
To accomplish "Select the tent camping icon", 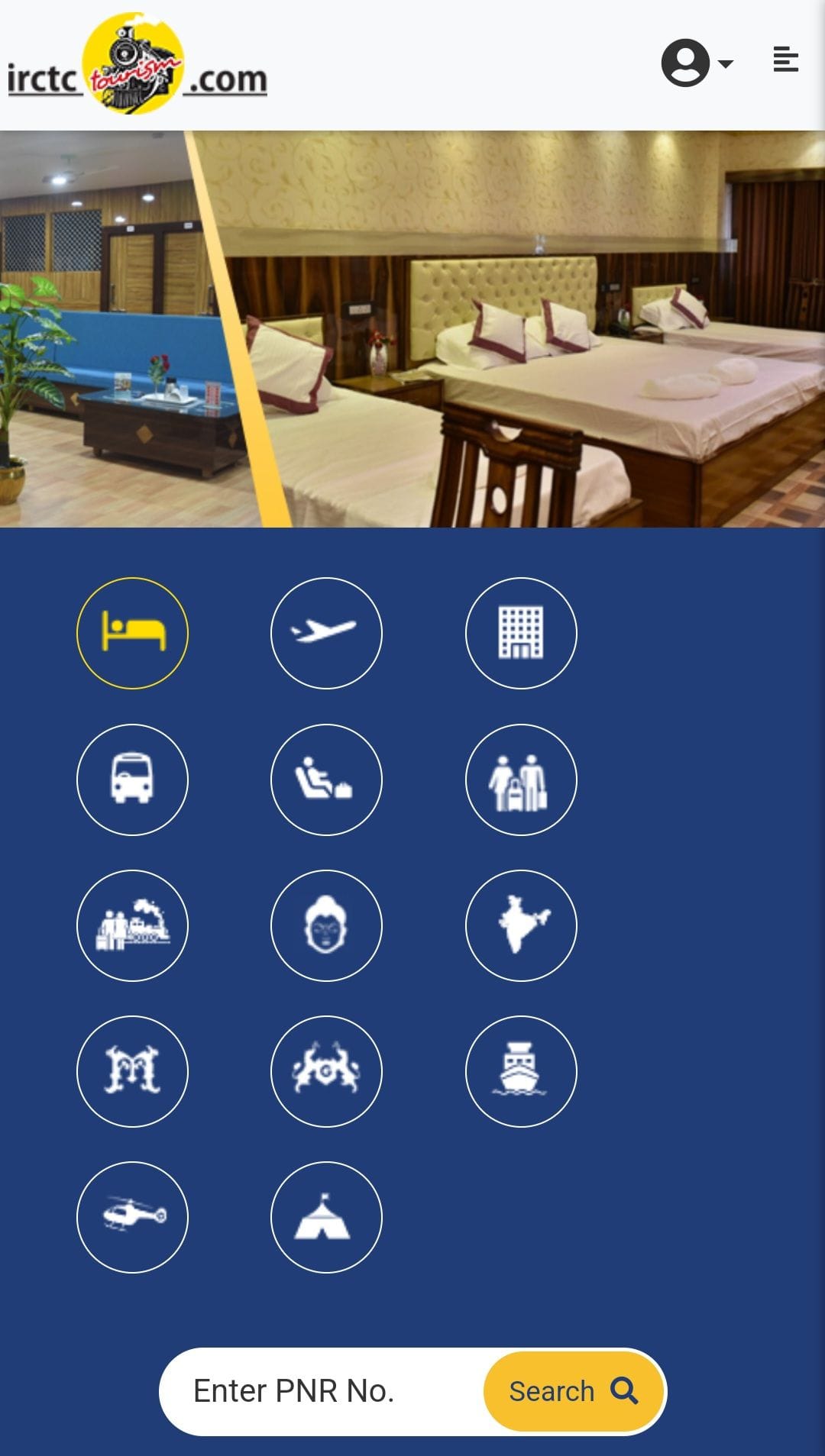I will (326, 1217).
